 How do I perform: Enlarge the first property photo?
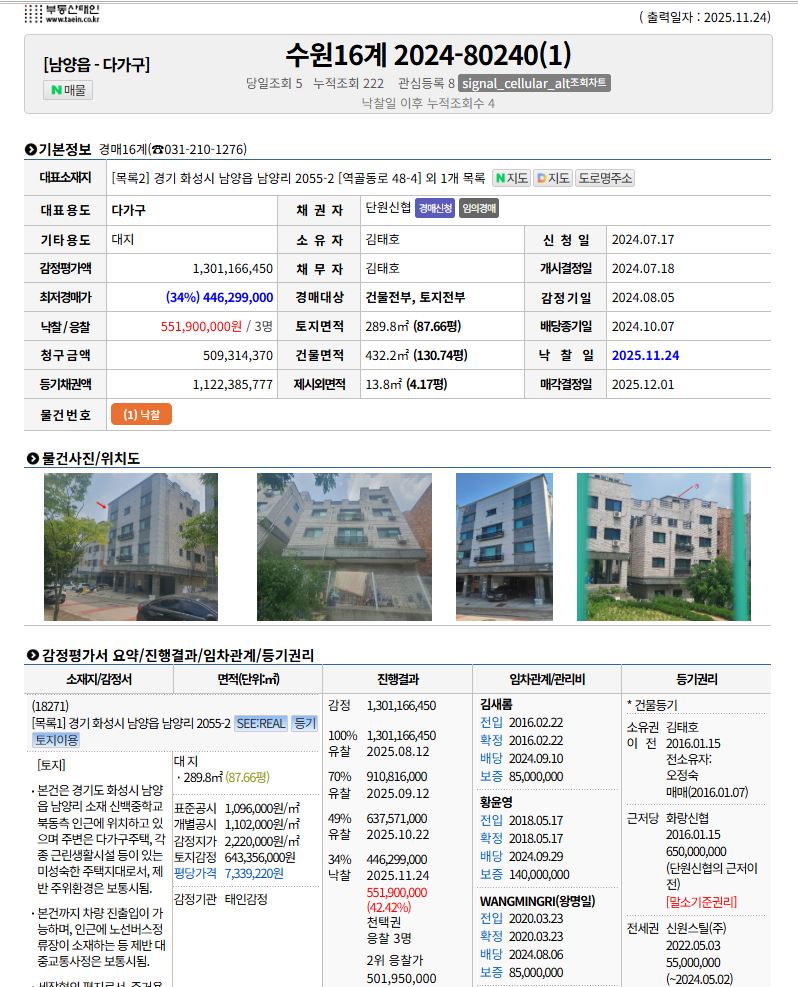[130, 546]
